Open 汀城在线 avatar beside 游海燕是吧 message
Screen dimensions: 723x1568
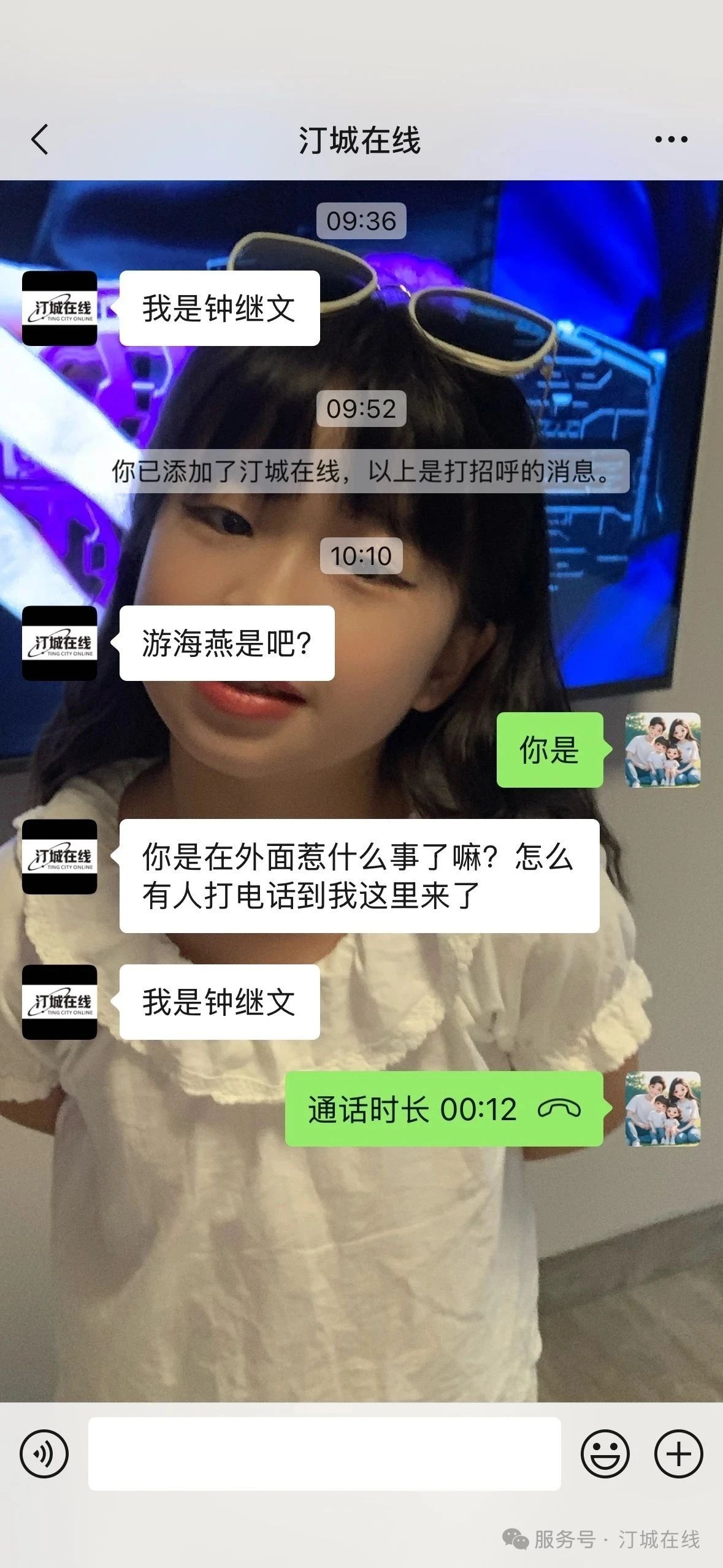[59, 643]
